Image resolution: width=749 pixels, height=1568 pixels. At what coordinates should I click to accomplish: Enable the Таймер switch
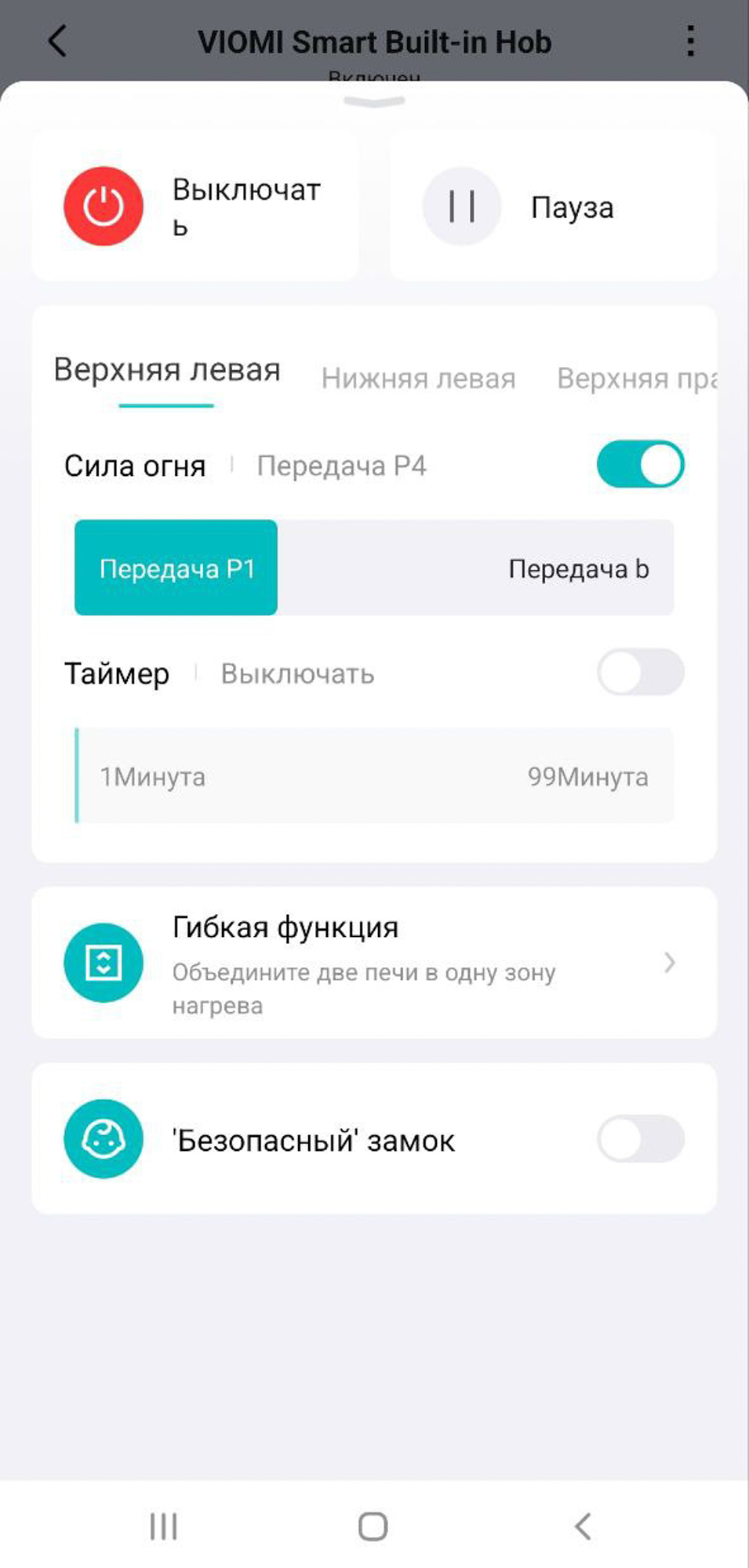(640, 673)
